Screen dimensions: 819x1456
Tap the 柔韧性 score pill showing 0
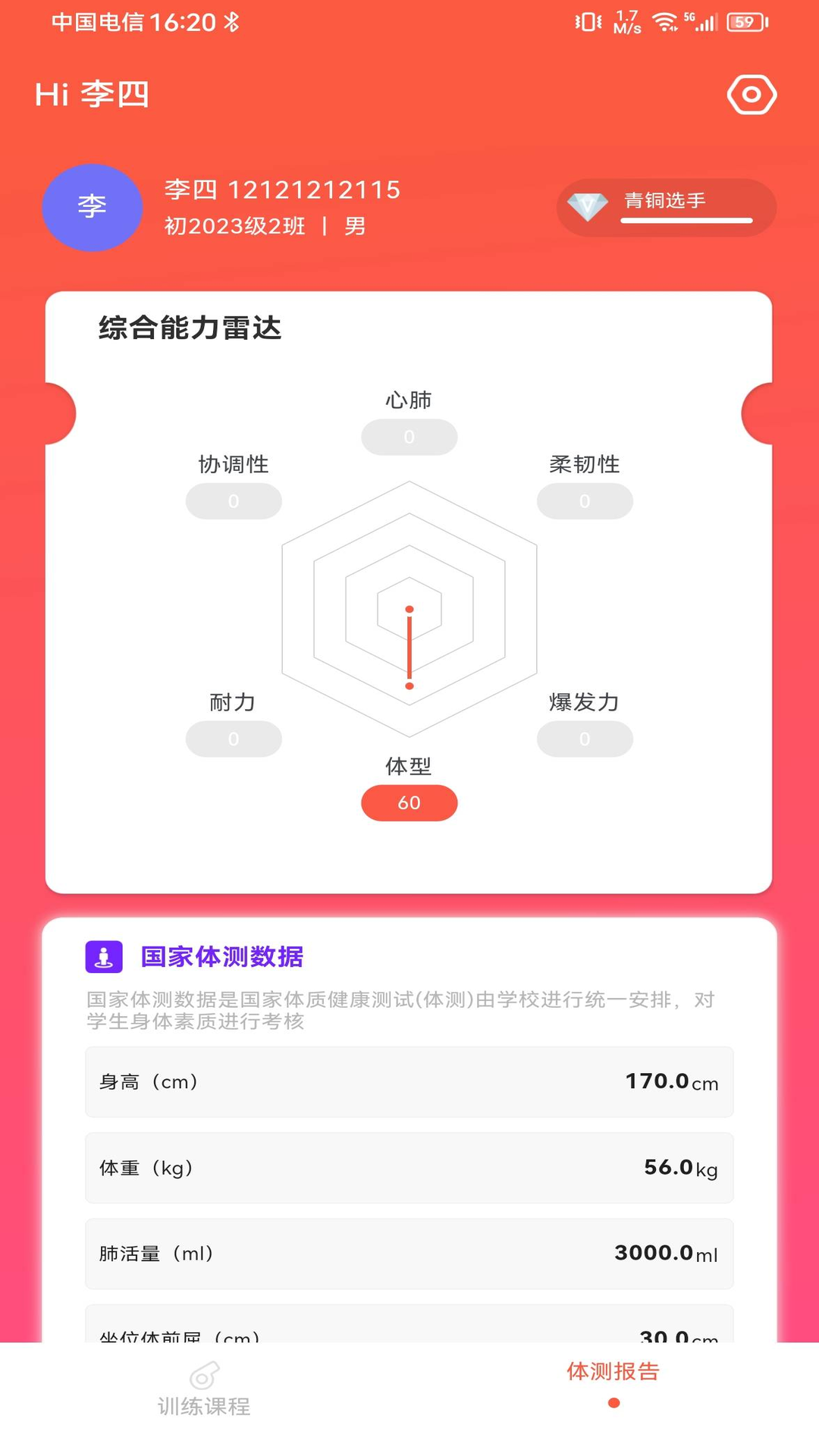coord(585,500)
